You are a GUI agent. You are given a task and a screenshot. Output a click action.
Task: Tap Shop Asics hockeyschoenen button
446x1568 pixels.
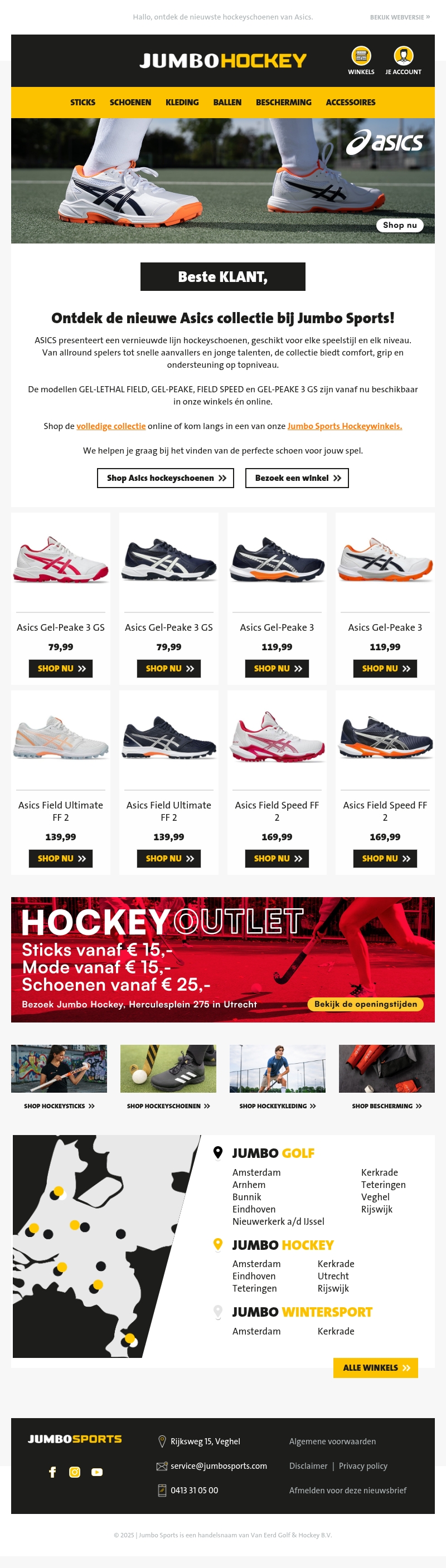[166, 479]
